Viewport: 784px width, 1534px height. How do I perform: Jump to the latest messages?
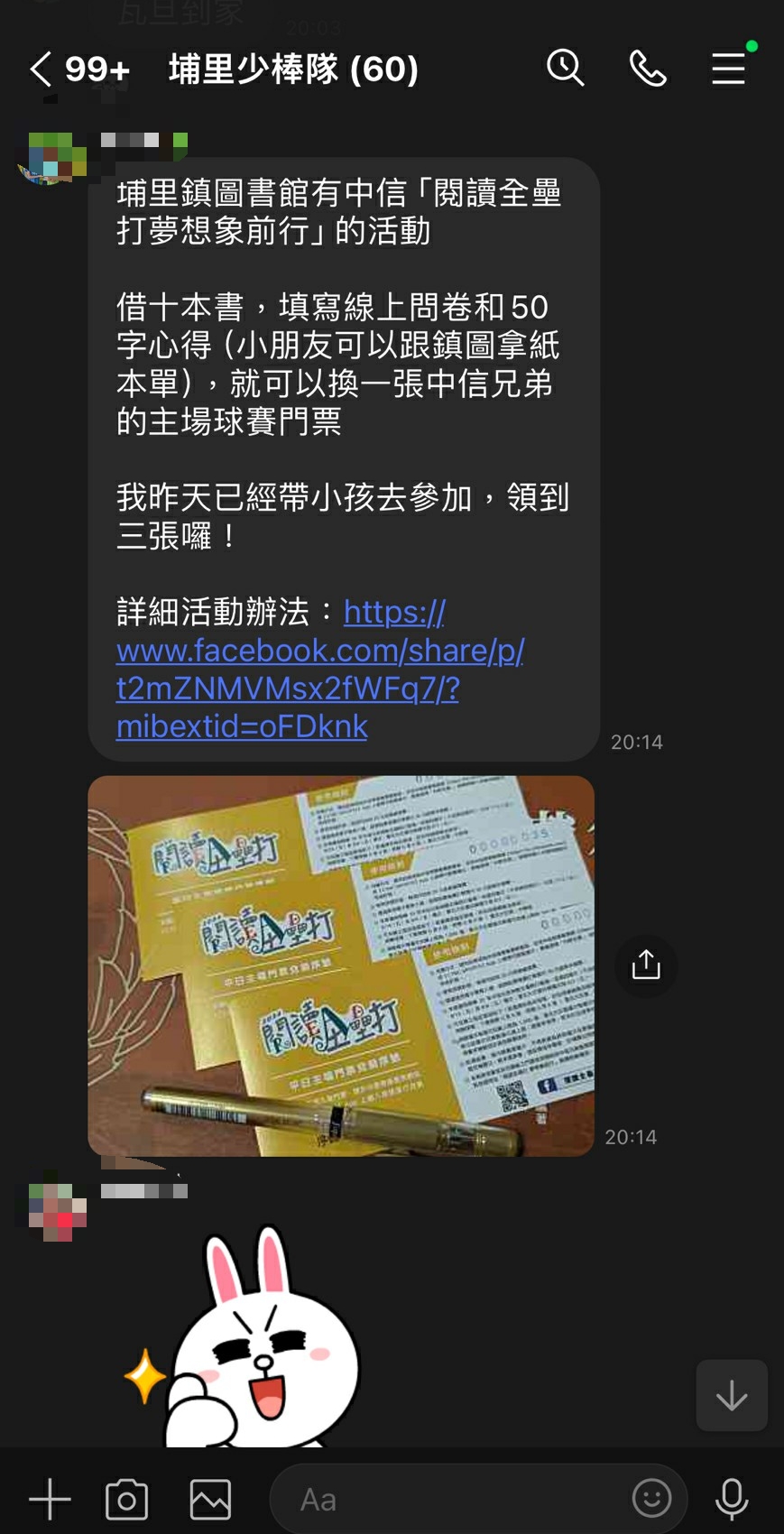tap(732, 1395)
